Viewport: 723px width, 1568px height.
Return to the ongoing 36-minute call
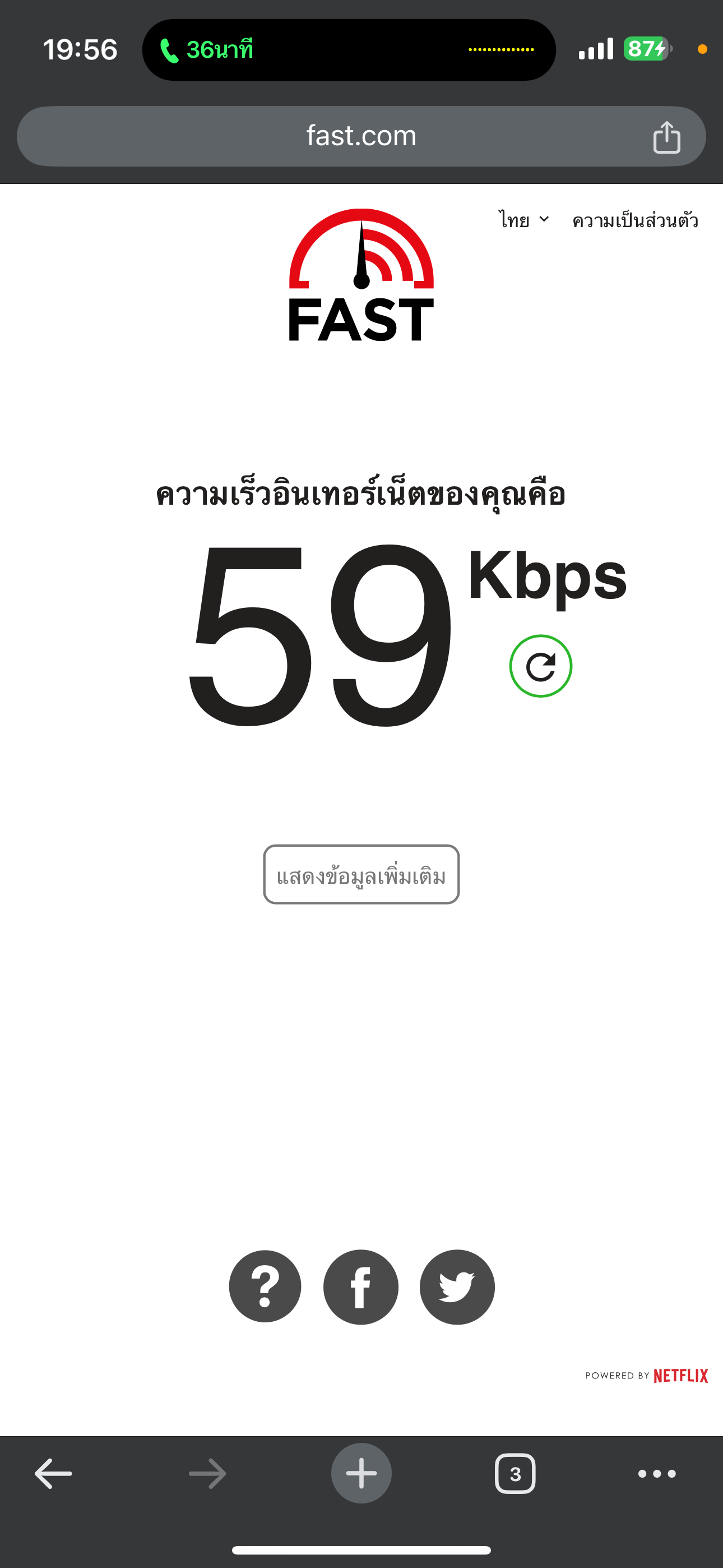(x=207, y=50)
